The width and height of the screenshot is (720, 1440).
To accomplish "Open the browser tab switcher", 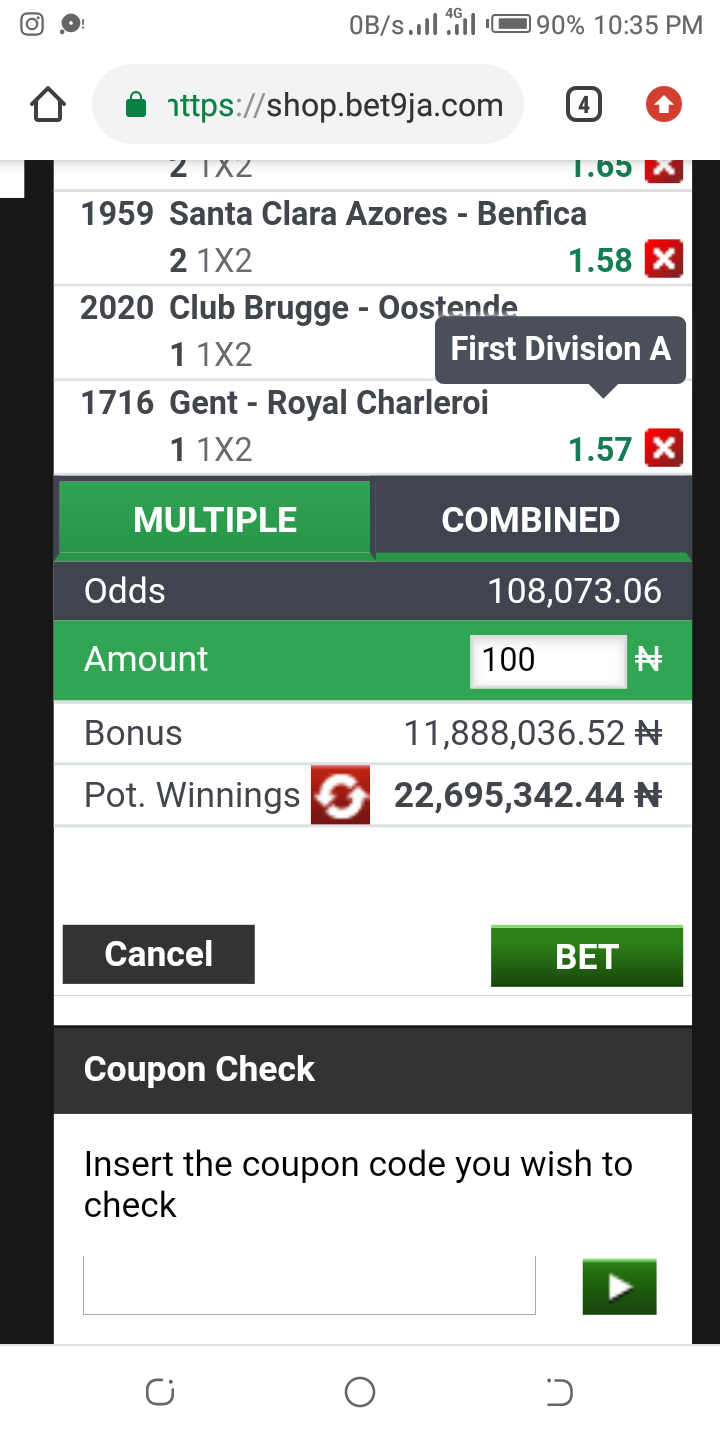I will 583,105.
